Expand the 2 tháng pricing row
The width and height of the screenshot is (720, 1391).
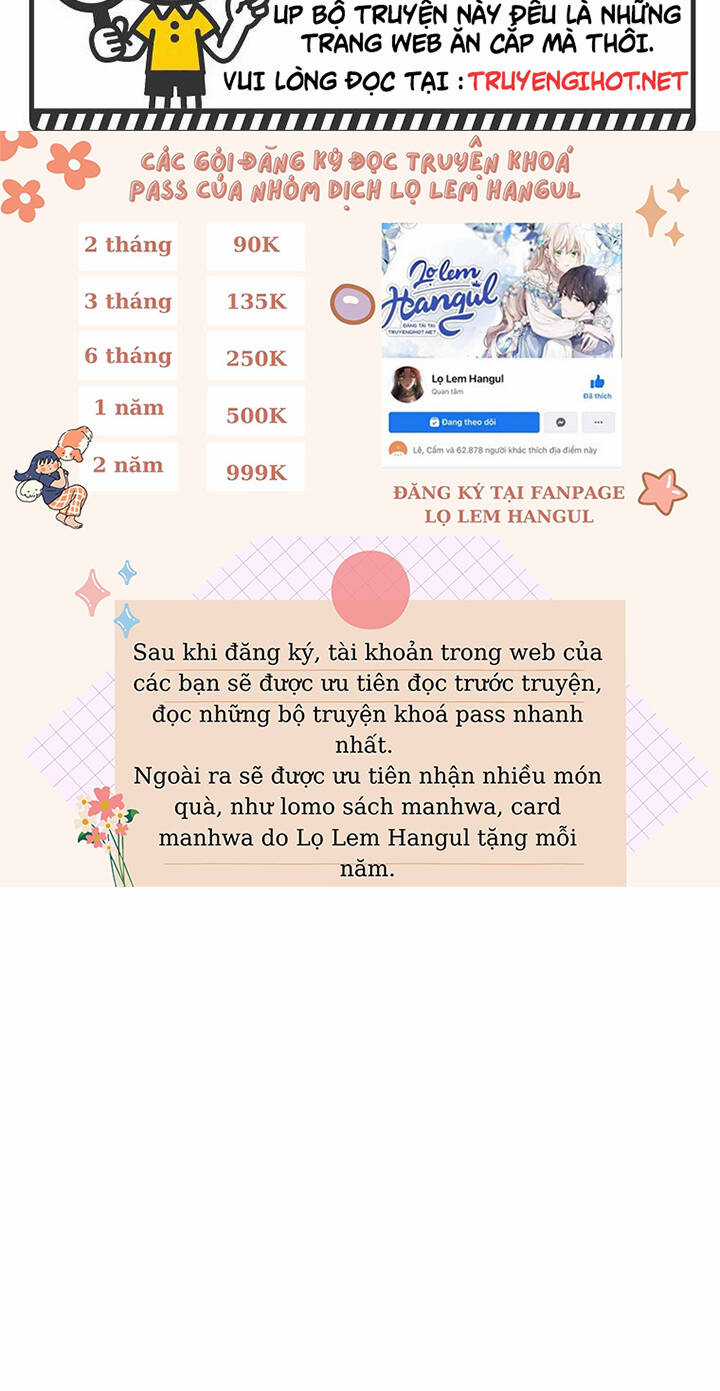coord(128,243)
